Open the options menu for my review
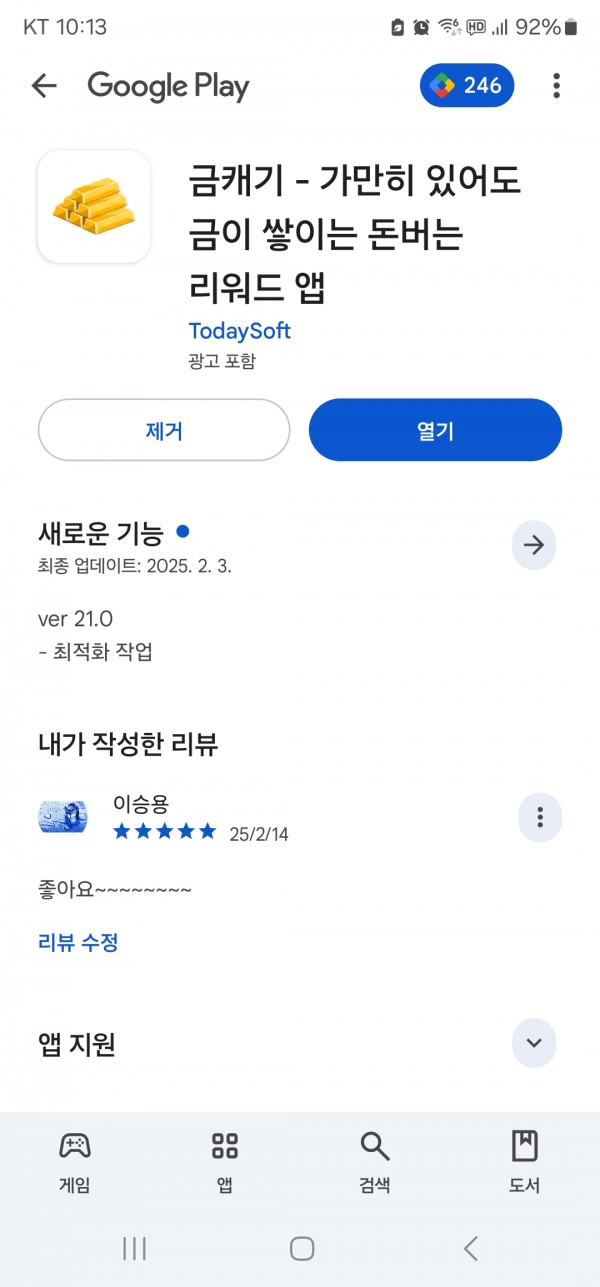Image resolution: width=600 pixels, height=1287 pixels. 540,818
